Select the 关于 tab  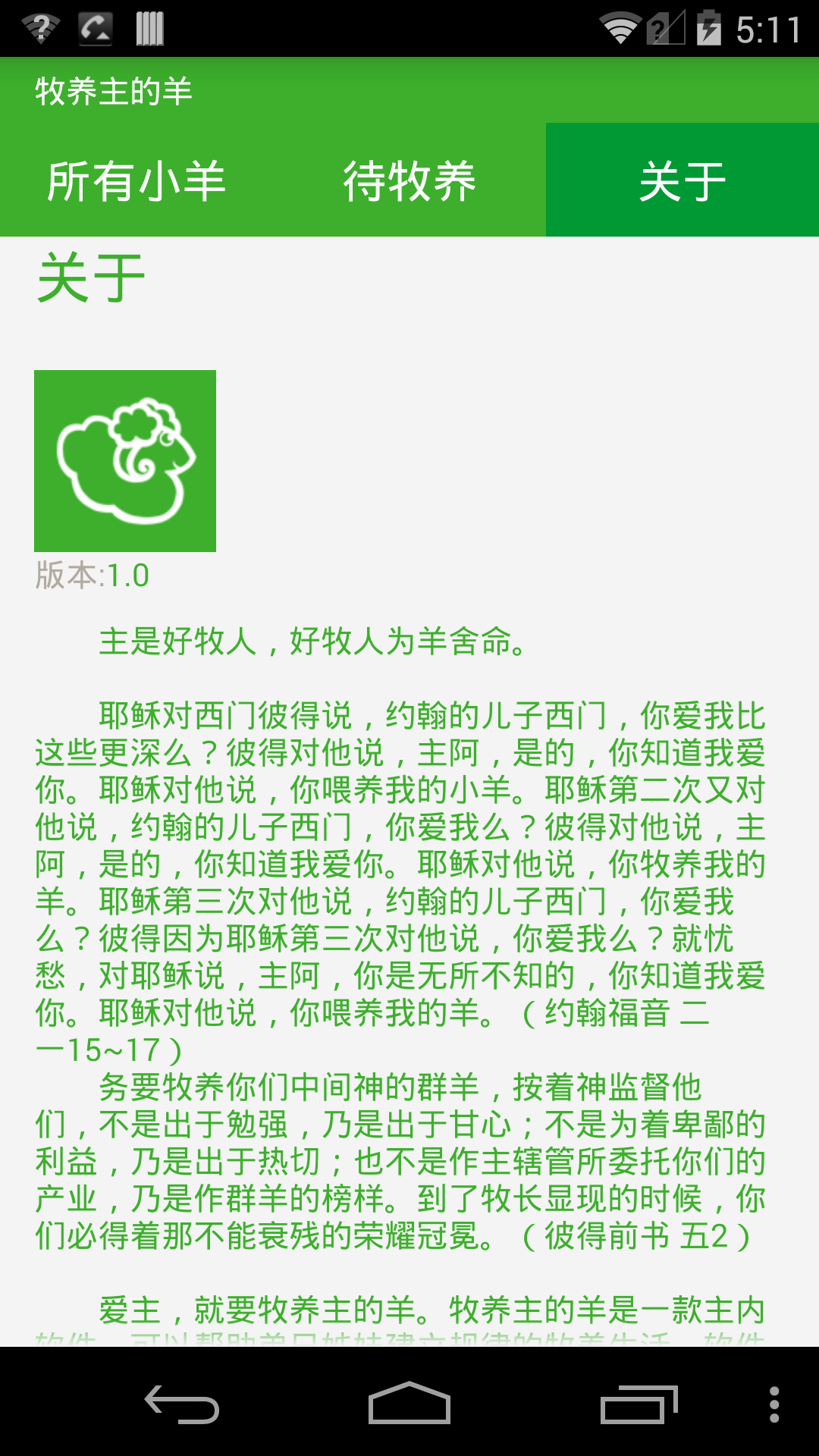(x=682, y=180)
